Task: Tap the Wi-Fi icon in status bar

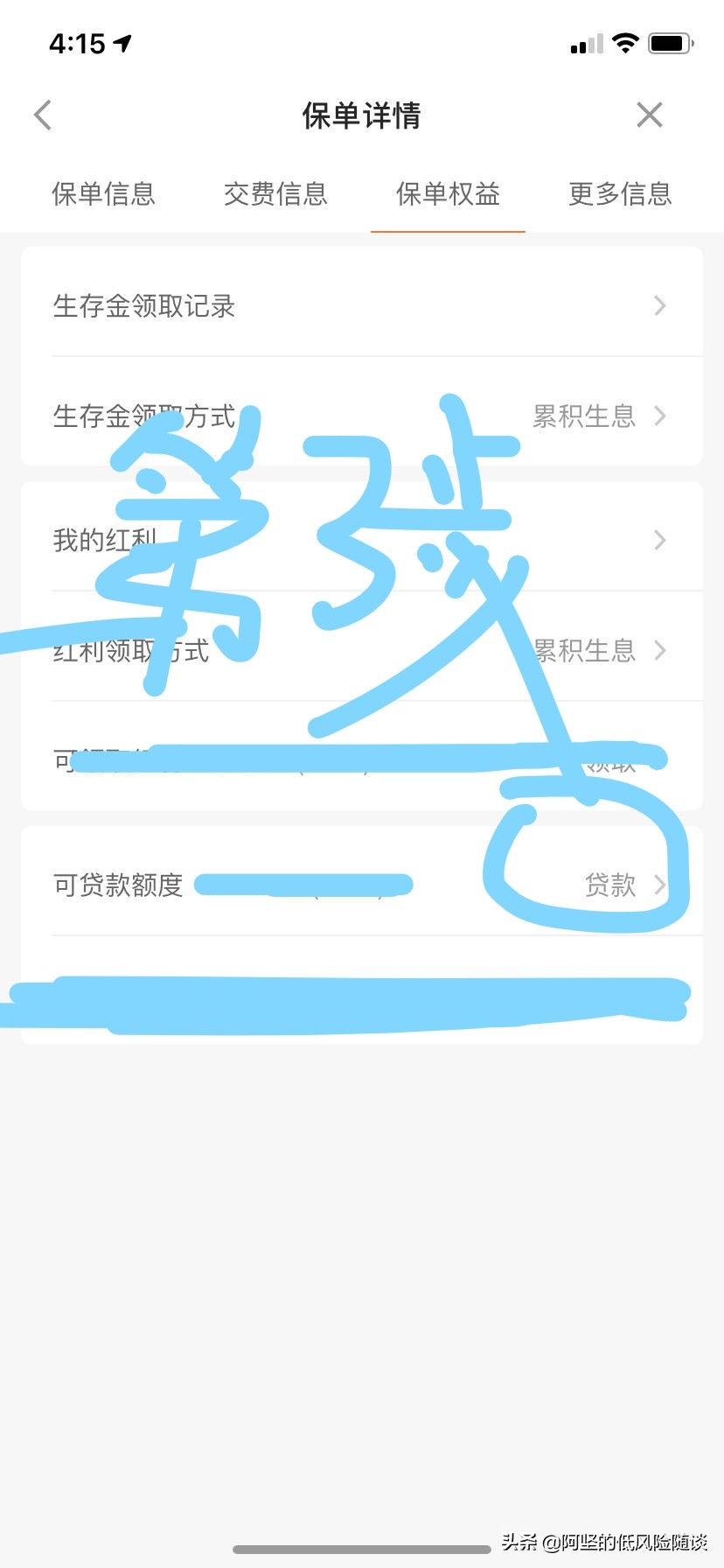Action: point(624,42)
